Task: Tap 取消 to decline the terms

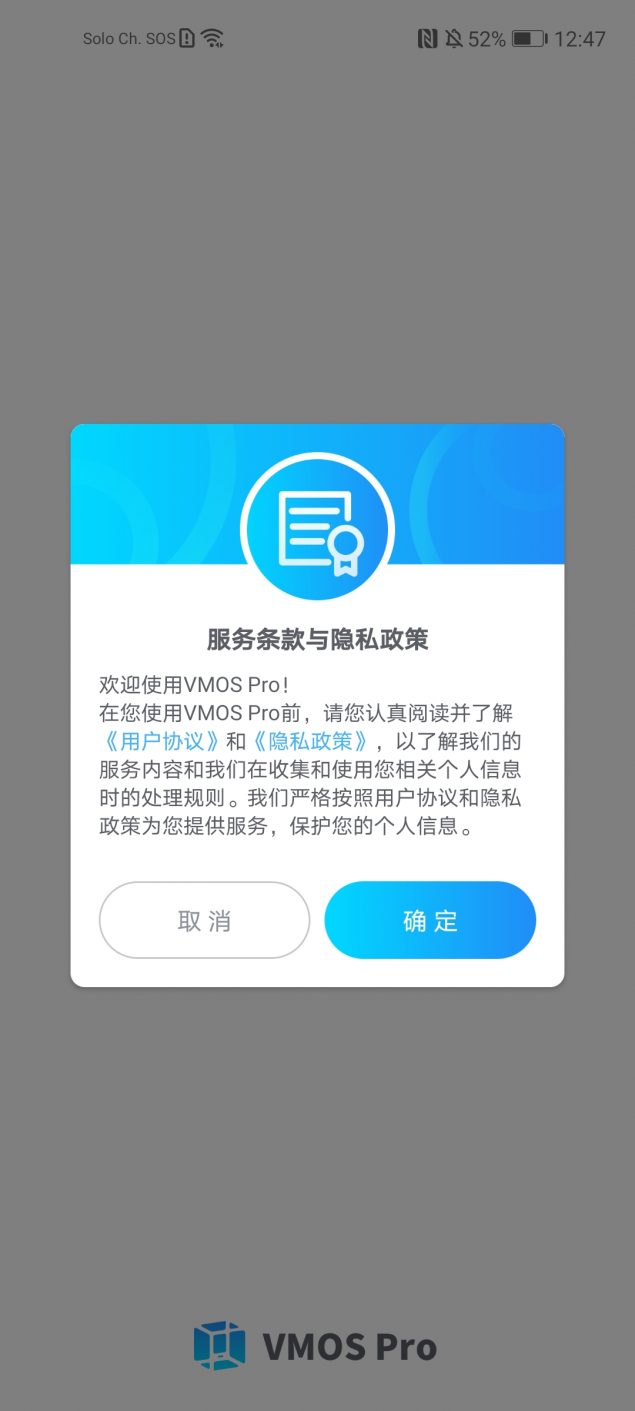Action: [204, 920]
